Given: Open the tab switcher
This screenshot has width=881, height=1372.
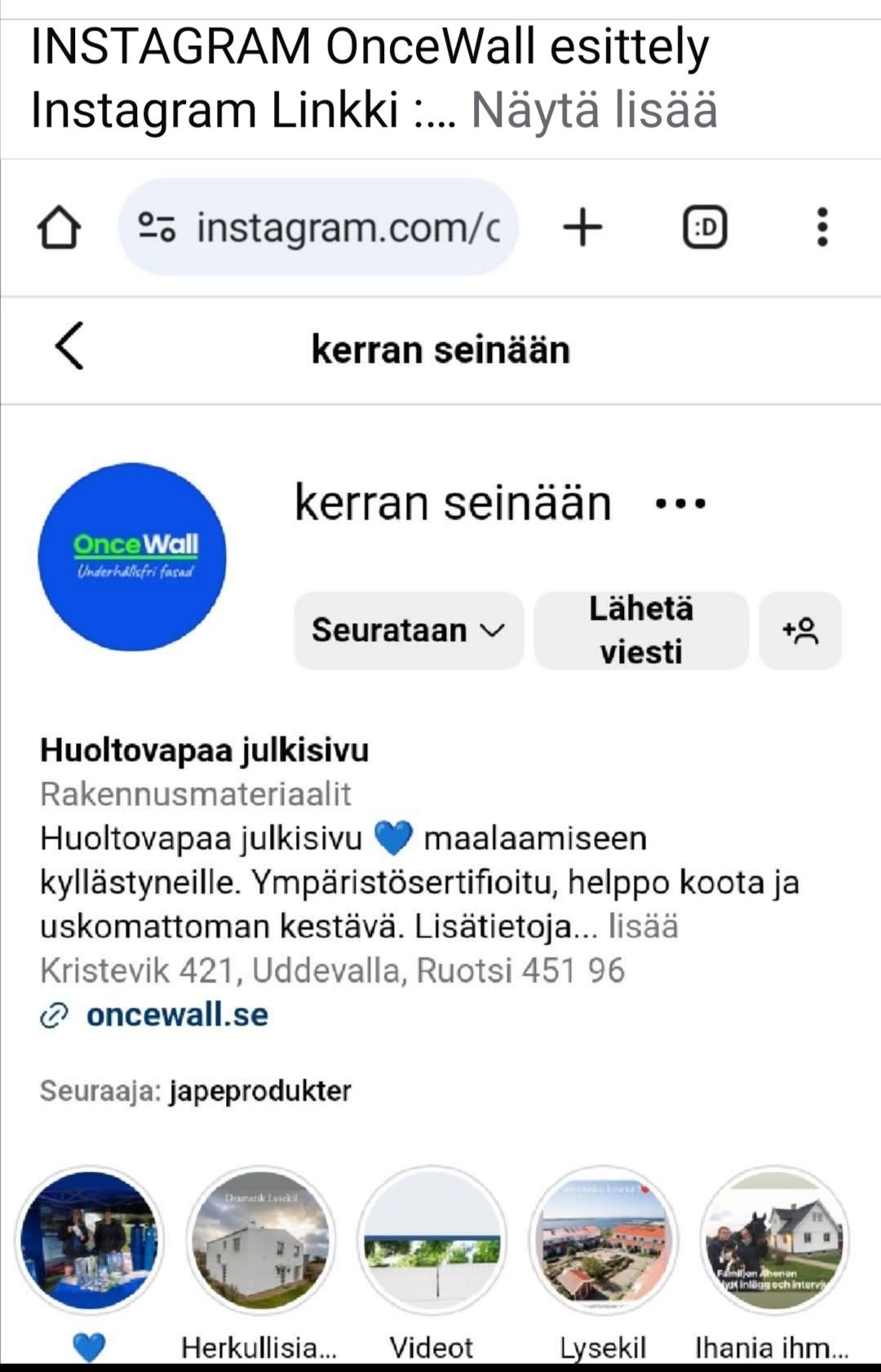Looking at the screenshot, I should pyautogui.click(x=705, y=227).
